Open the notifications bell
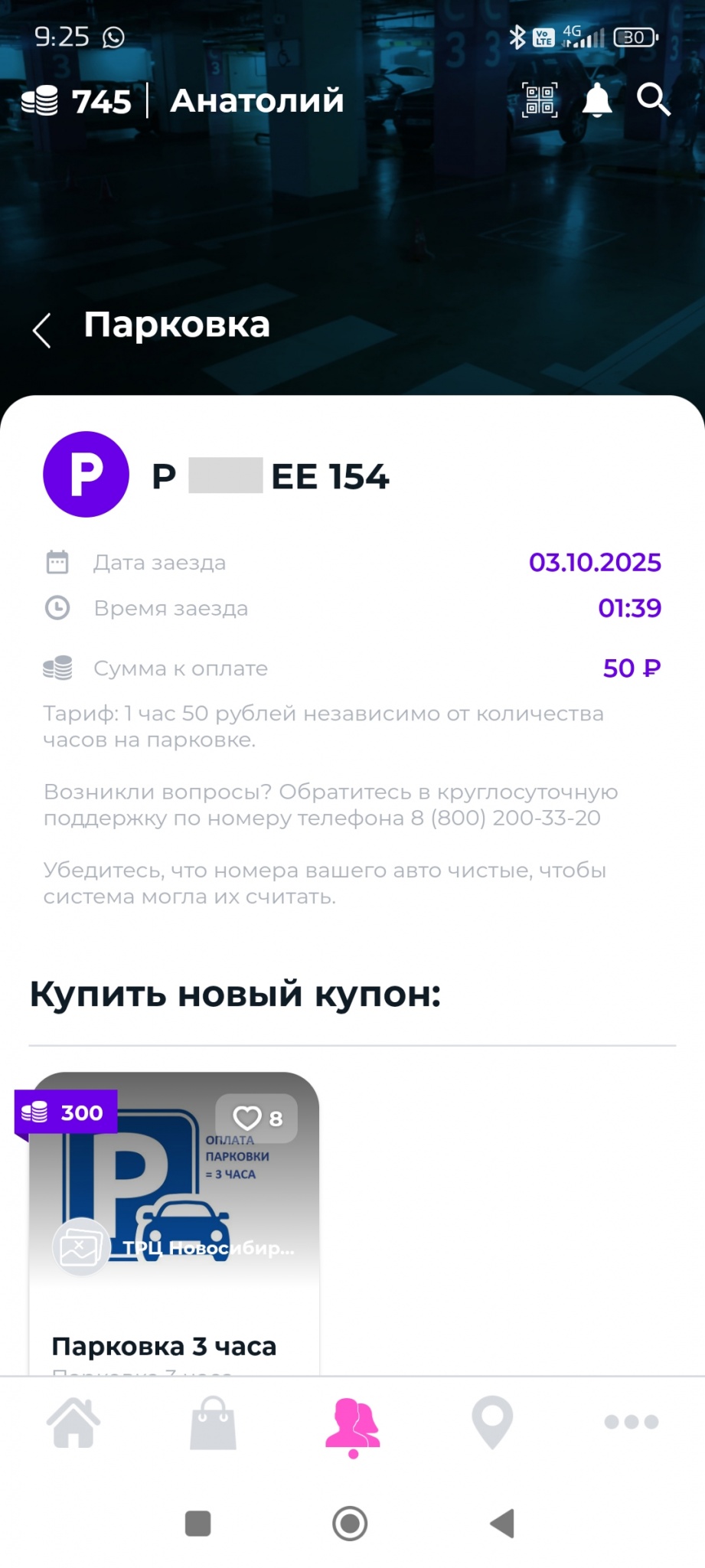The height and width of the screenshot is (1568, 705). pyautogui.click(x=597, y=100)
